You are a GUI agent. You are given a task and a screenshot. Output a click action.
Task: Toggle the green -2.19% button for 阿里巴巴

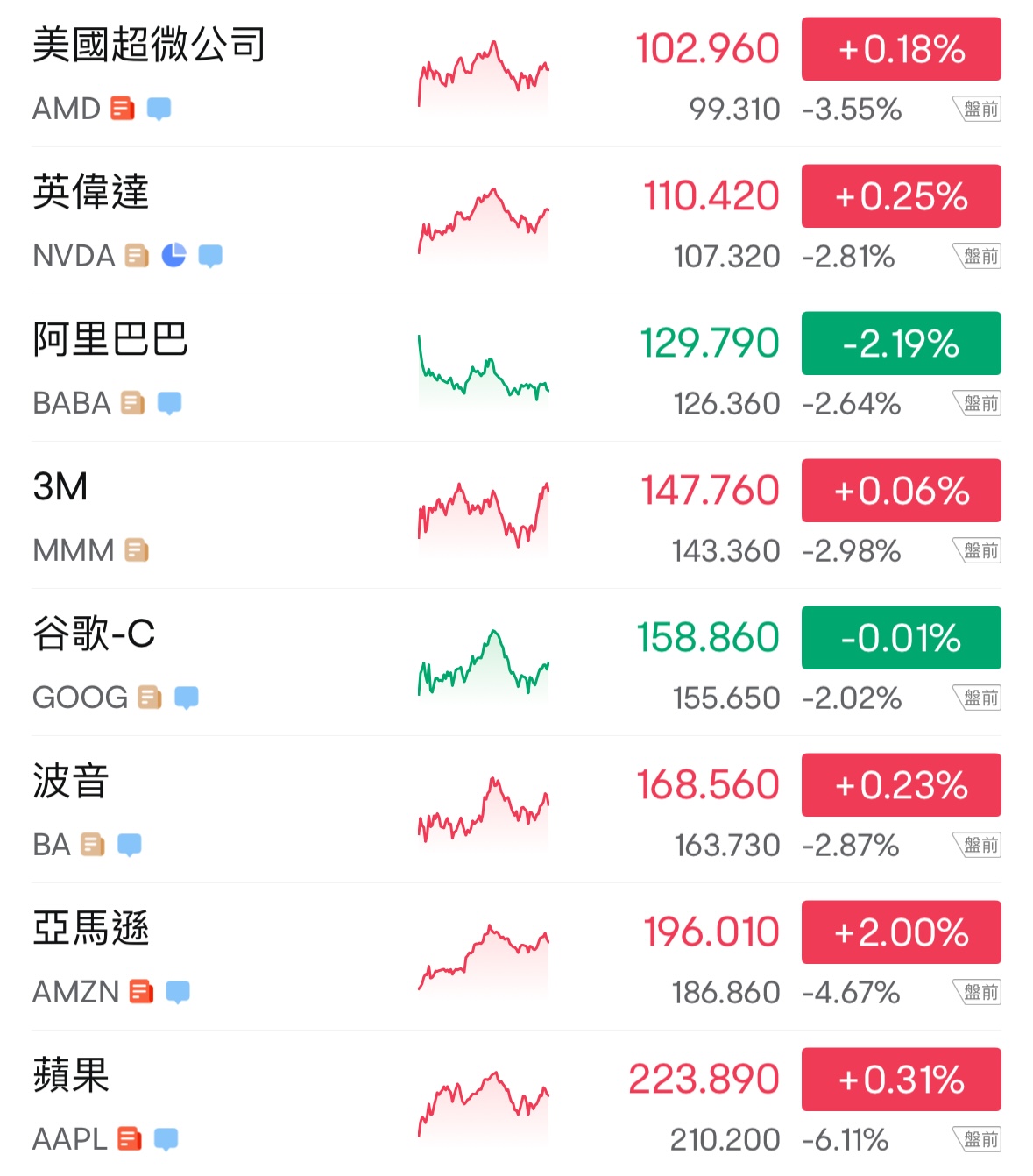(x=901, y=344)
